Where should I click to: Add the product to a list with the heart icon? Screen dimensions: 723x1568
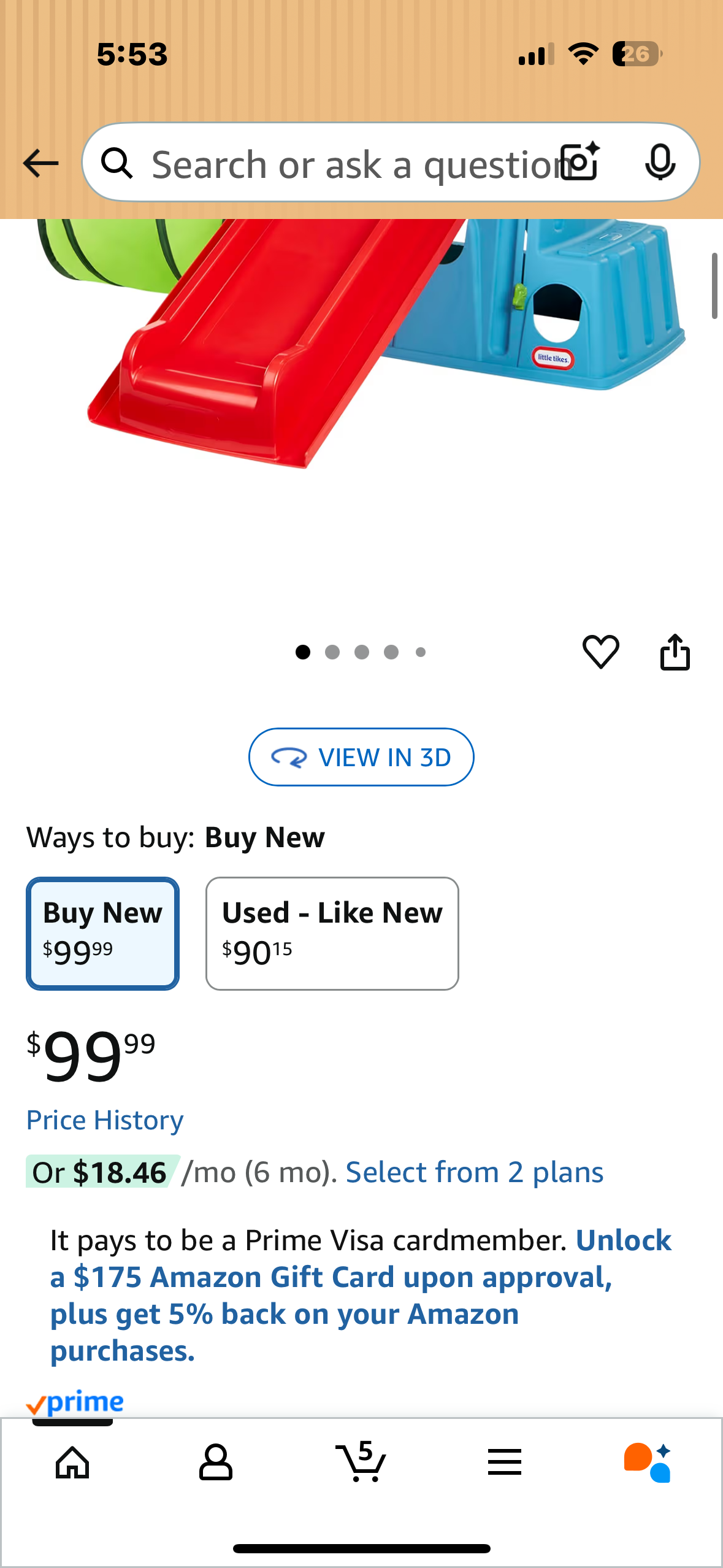point(600,651)
